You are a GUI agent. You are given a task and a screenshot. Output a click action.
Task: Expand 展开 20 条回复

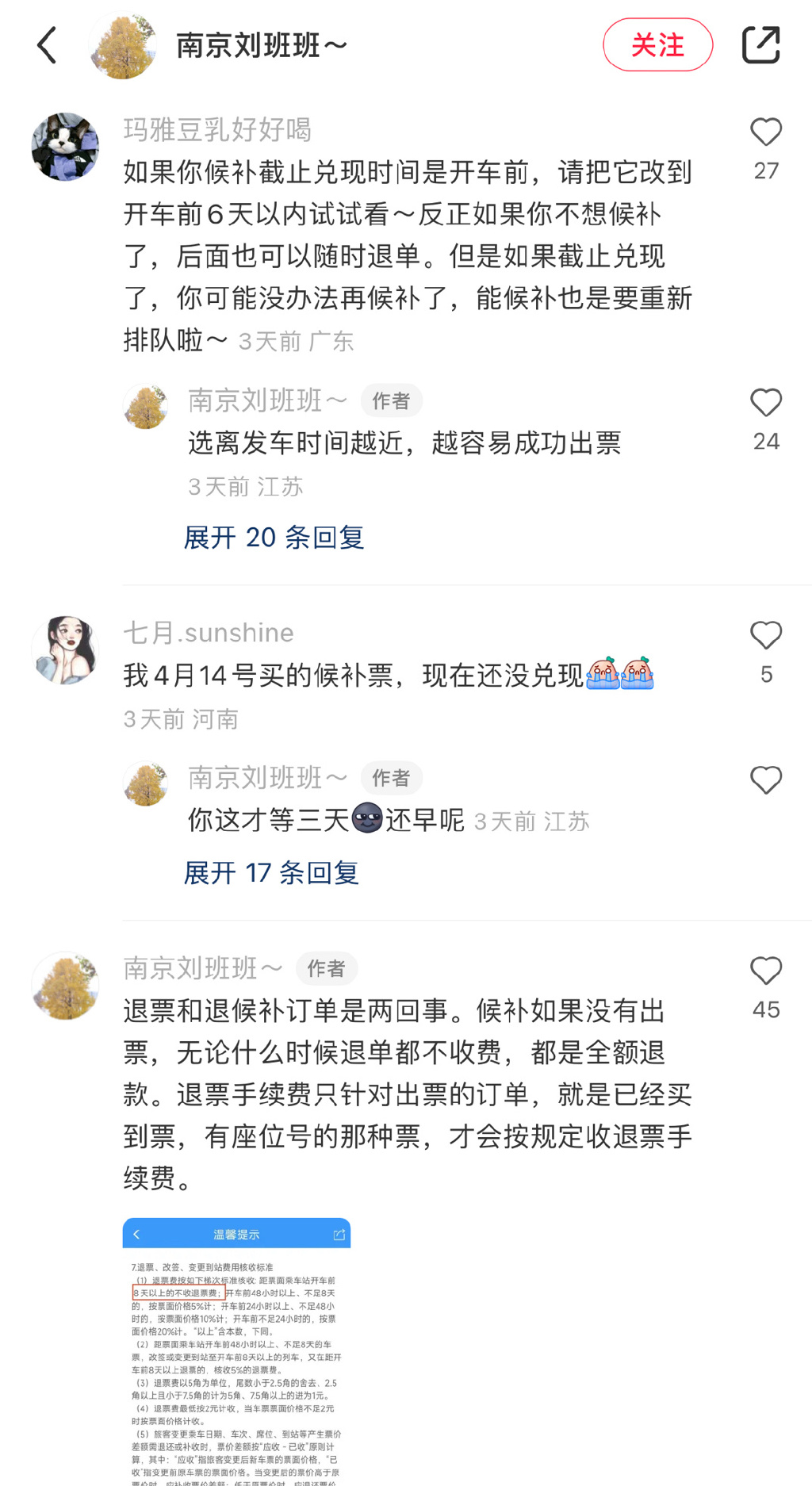click(274, 538)
